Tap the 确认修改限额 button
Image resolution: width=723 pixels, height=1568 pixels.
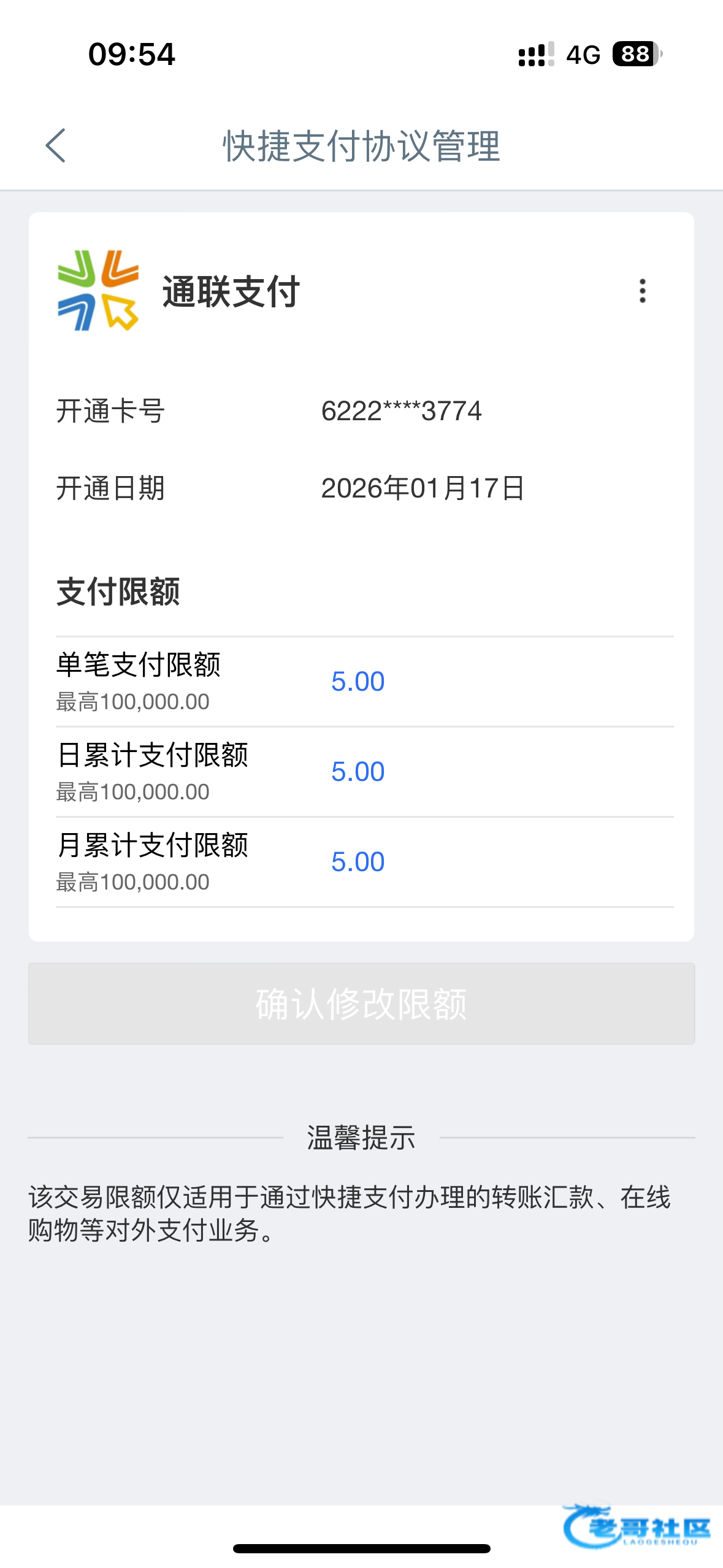coord(361,1004)
